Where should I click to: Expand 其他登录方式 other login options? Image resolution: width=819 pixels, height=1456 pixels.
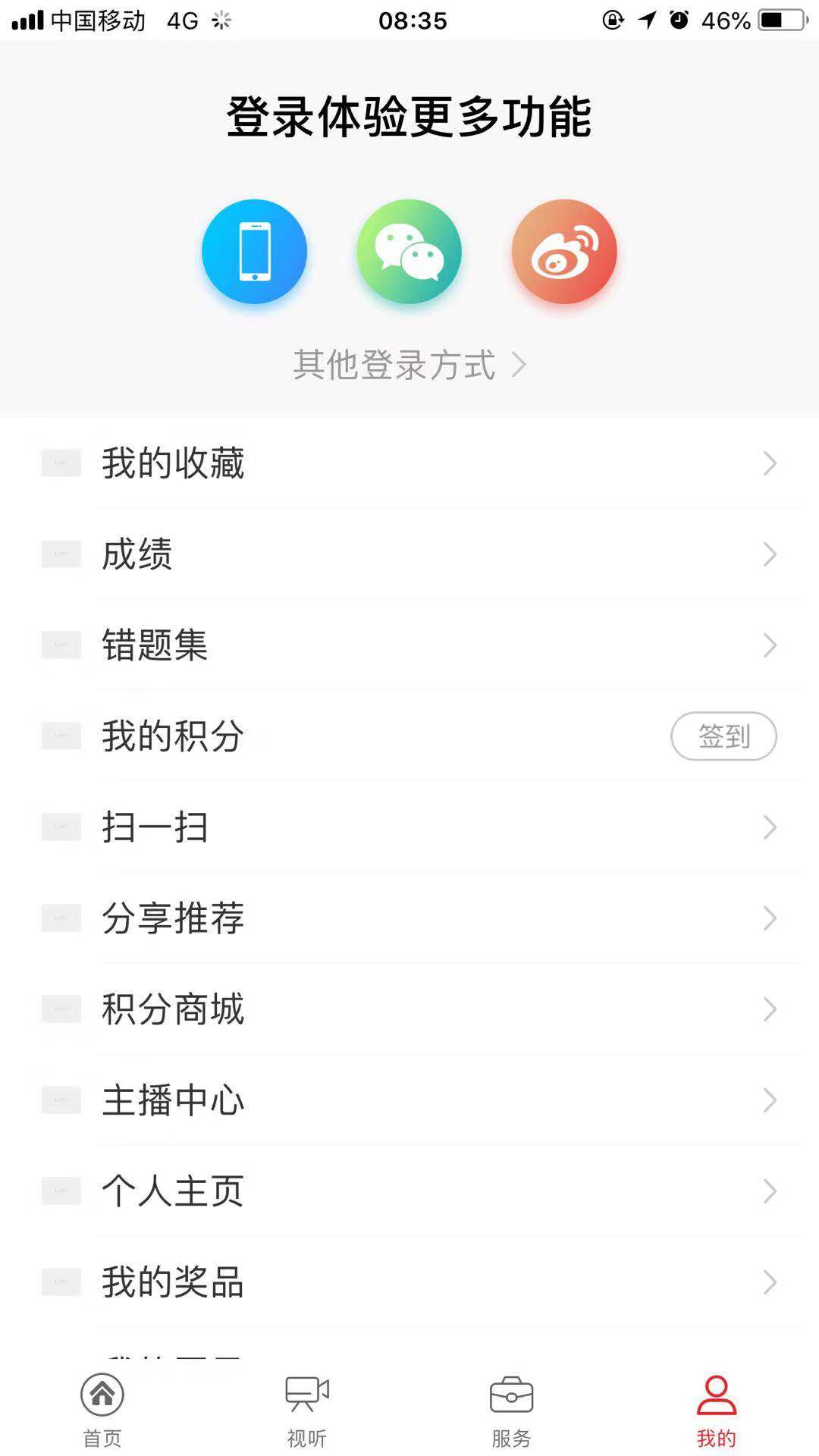pos(409,366)
